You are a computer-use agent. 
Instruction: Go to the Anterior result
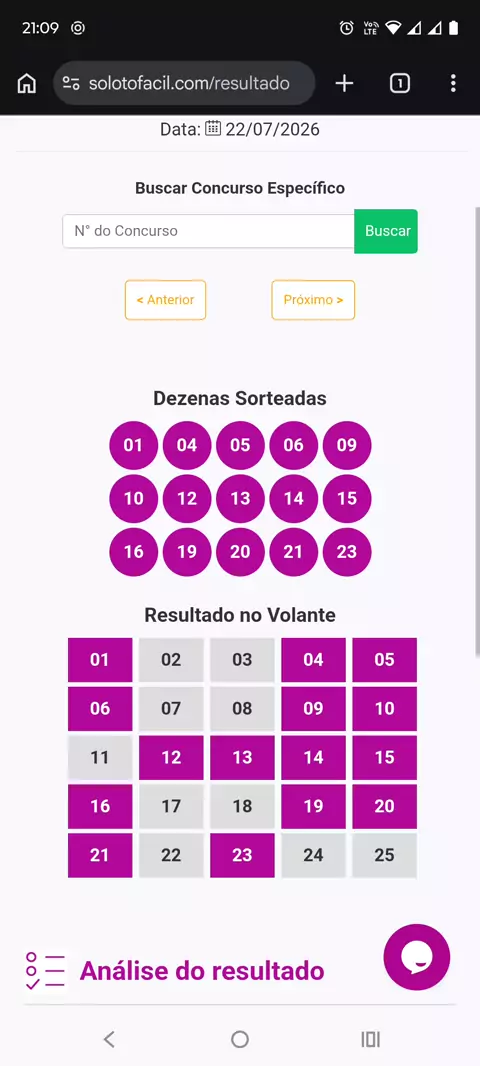click(165, 300)
